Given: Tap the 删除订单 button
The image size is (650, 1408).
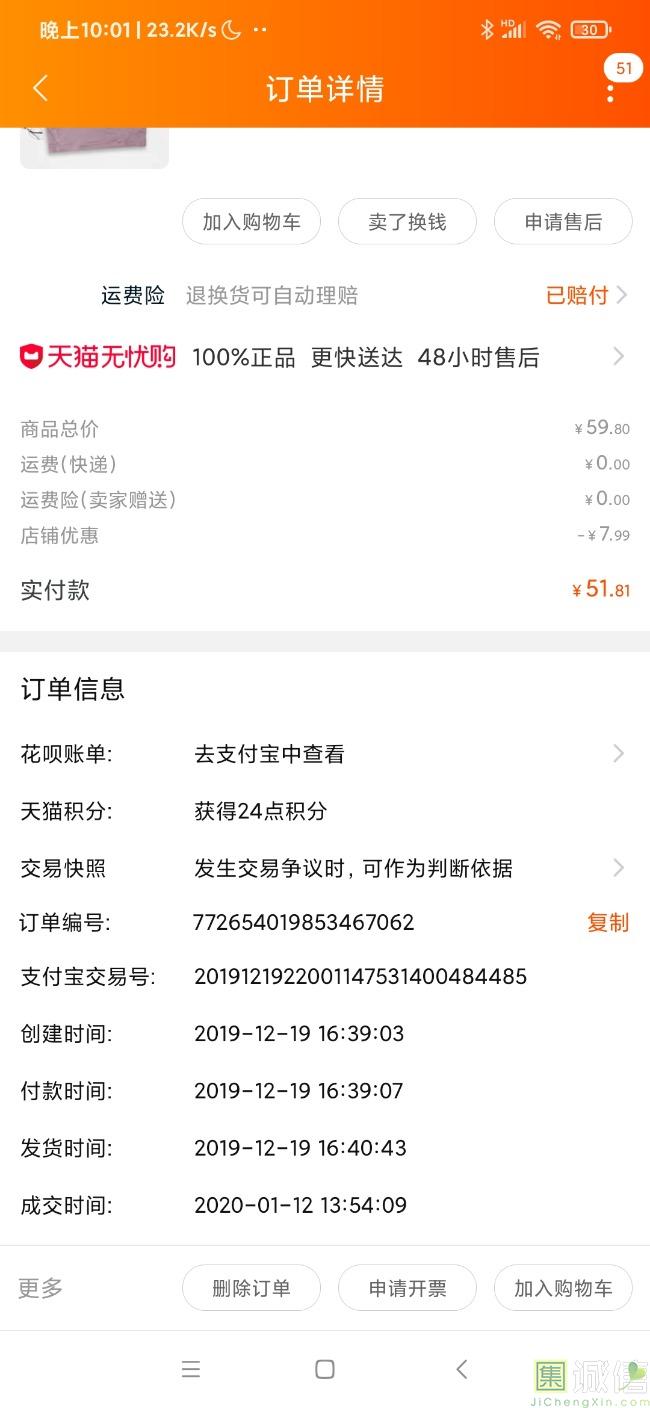Looking at the screenshot, I should coord(251,1288).
